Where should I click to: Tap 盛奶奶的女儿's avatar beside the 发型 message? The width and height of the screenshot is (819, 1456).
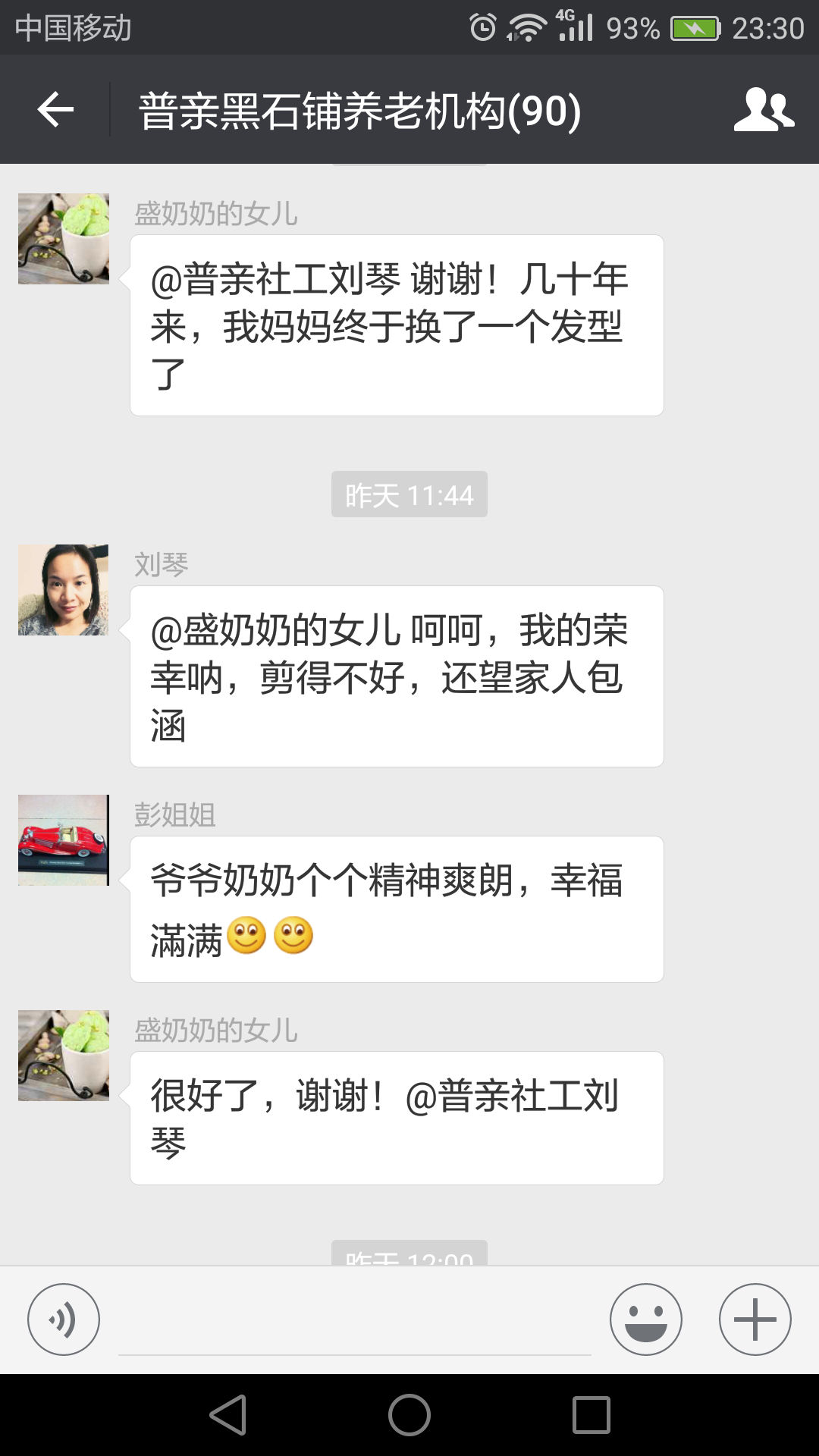[x=64, y=239]
